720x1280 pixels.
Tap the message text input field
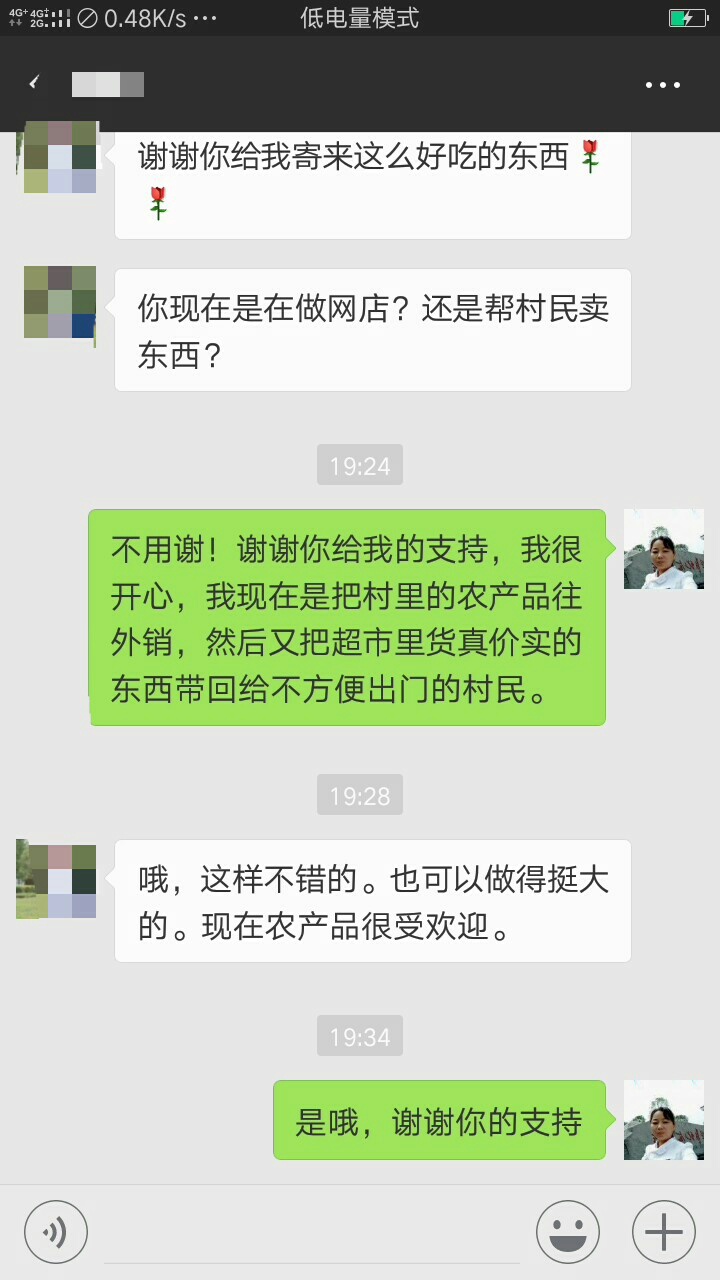click(311, 1232)
